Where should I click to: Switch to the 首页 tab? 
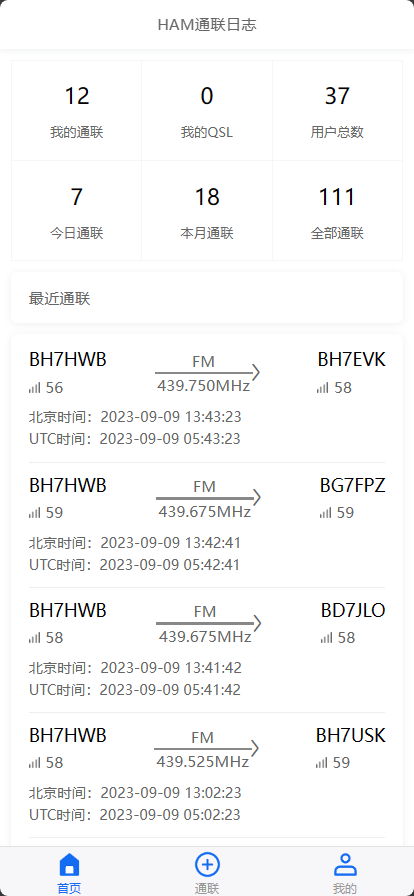click(x=69, y=873)
